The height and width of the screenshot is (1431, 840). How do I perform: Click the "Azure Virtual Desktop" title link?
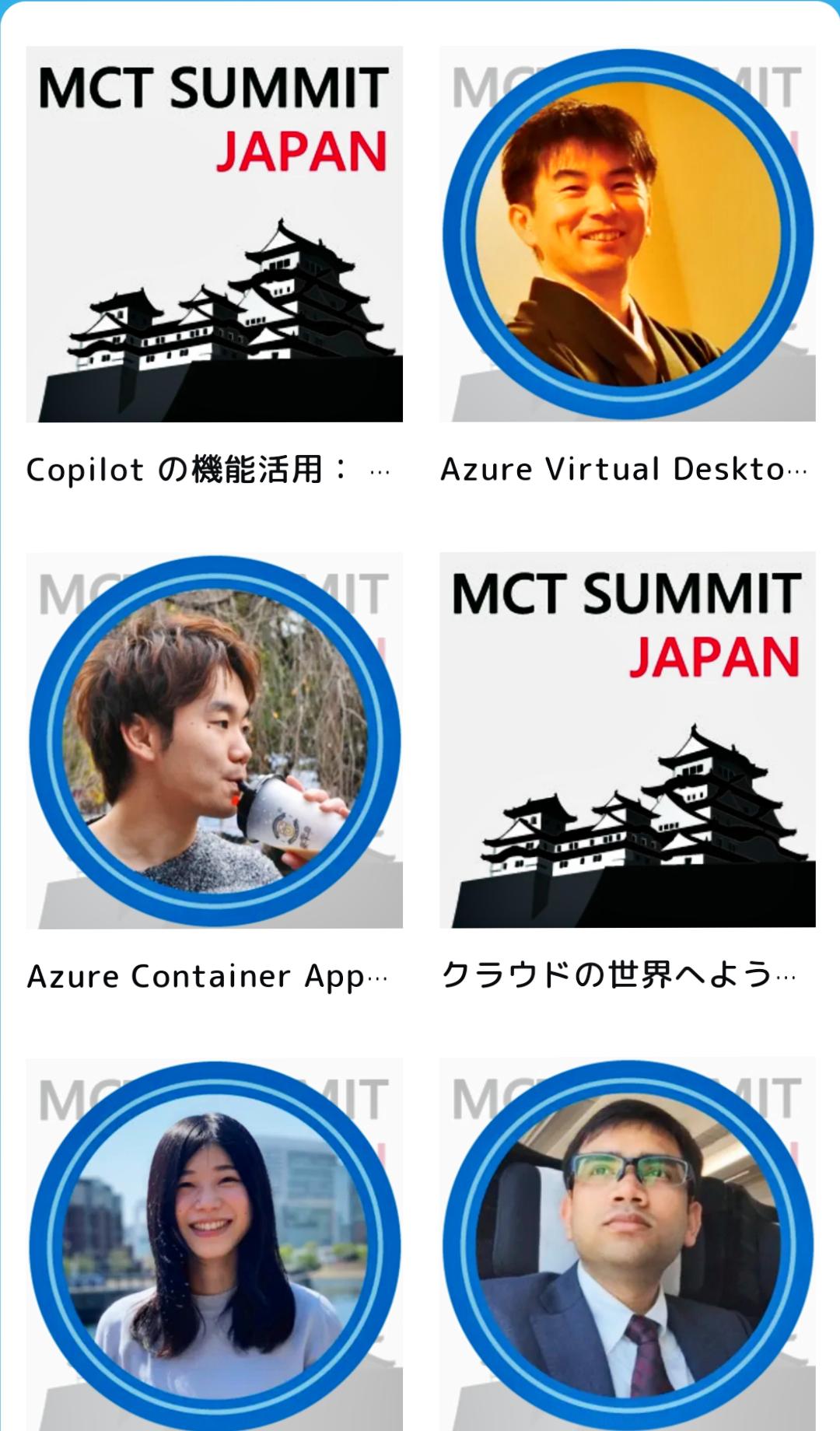coord(622,467)
